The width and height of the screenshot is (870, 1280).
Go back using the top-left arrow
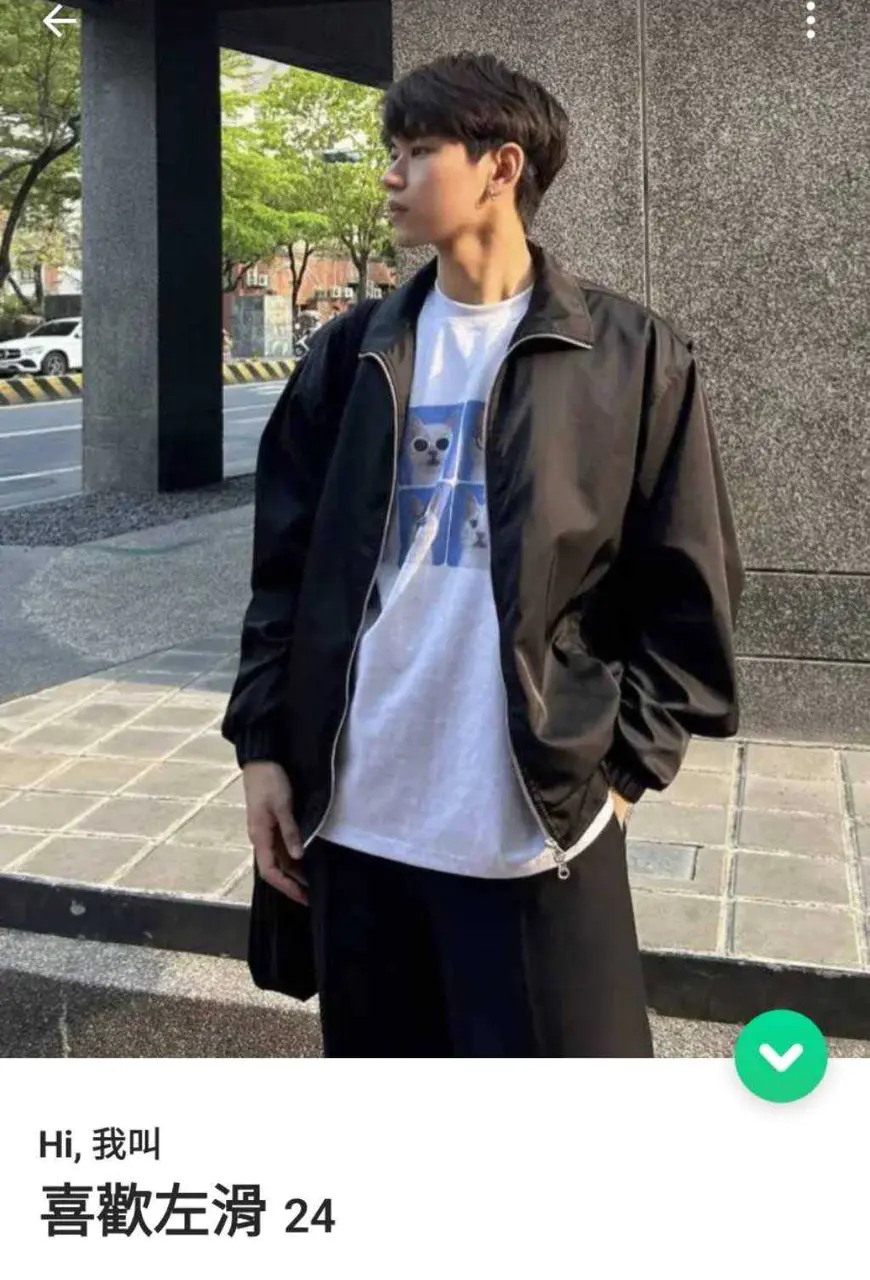(x=58, y=22)
